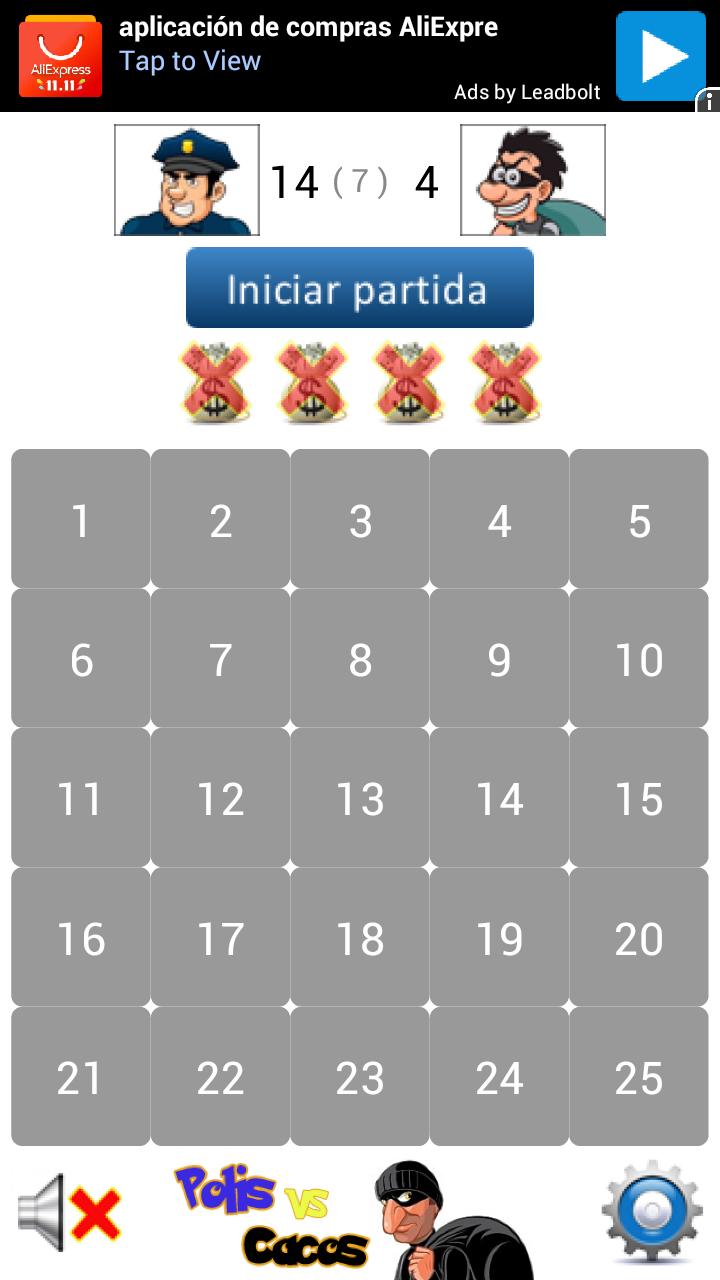Screen dimensions: 720x1280
Task: Select tile number 25
Action: tap(640, 1077)
